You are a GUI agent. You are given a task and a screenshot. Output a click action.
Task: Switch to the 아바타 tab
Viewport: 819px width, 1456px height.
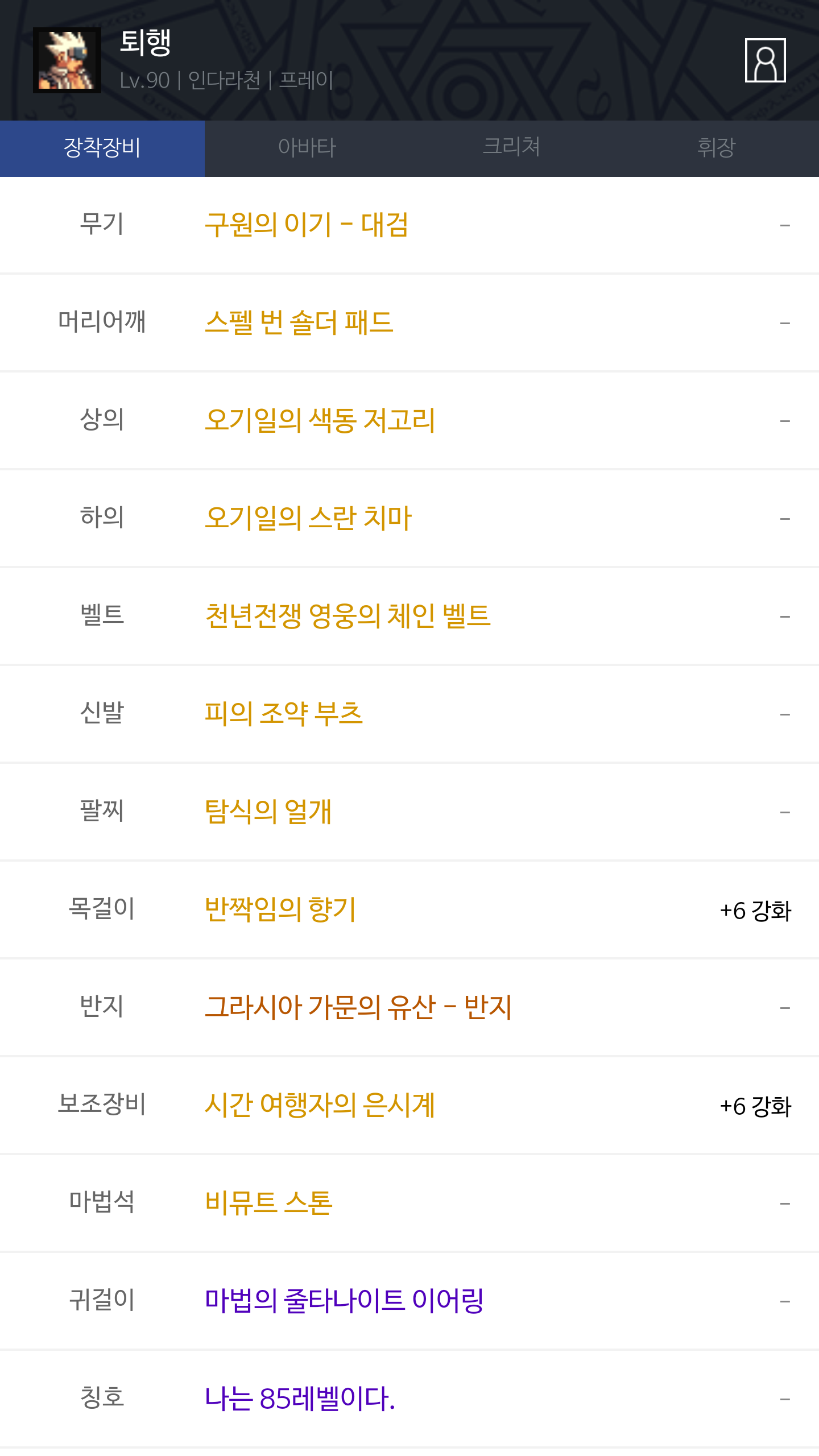(x=307, y=148)
